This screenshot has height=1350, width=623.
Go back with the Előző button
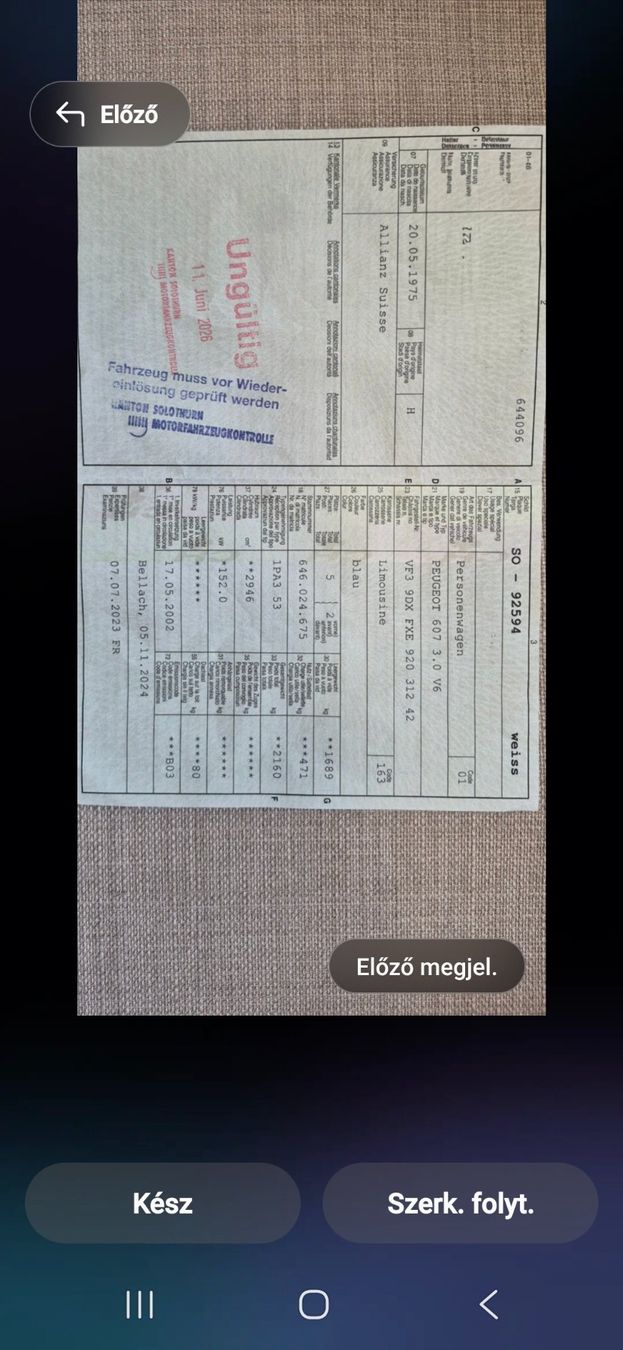[x=110, y=114]
